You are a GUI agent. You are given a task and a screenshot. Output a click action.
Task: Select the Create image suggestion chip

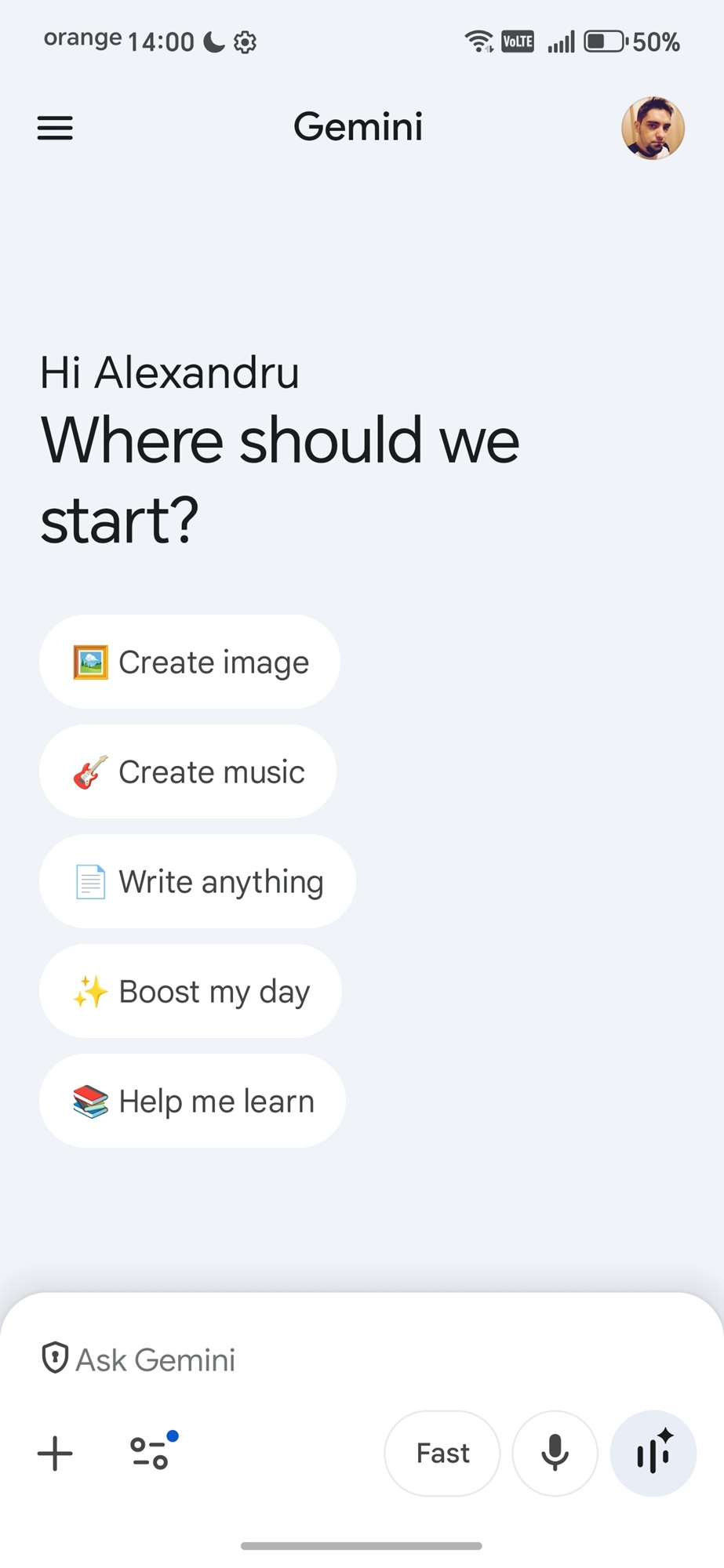tap(190, 662)
